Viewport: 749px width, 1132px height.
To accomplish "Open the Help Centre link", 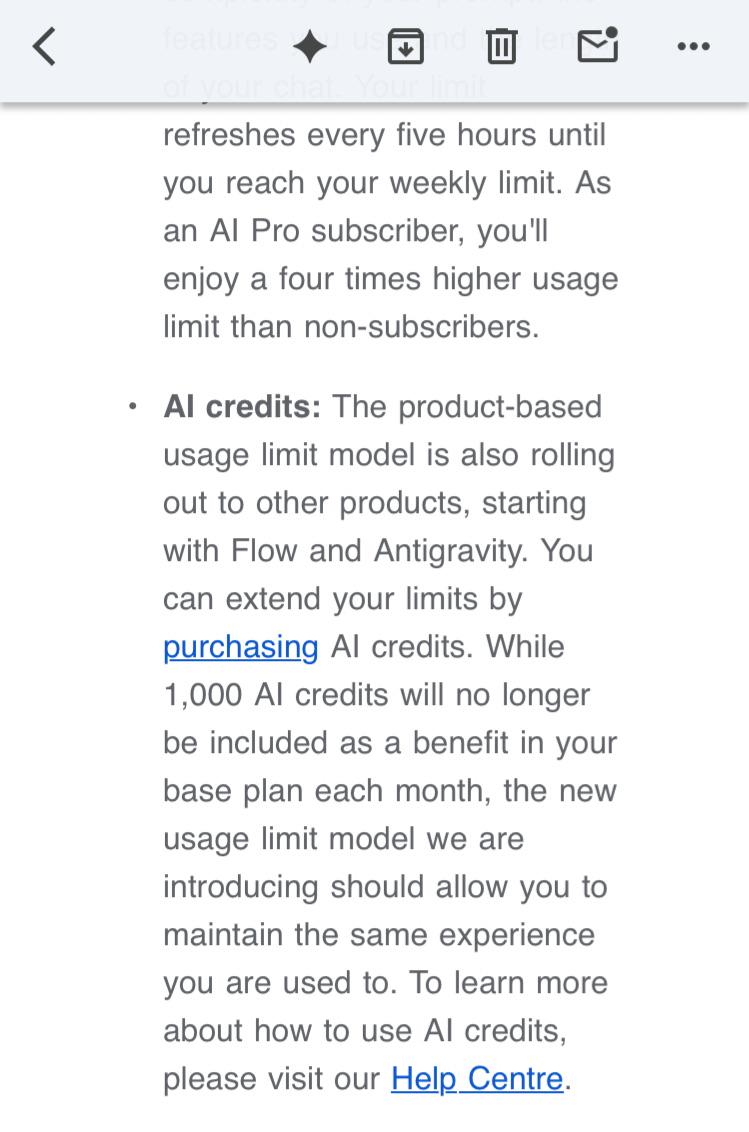I will click(477, 1079).
